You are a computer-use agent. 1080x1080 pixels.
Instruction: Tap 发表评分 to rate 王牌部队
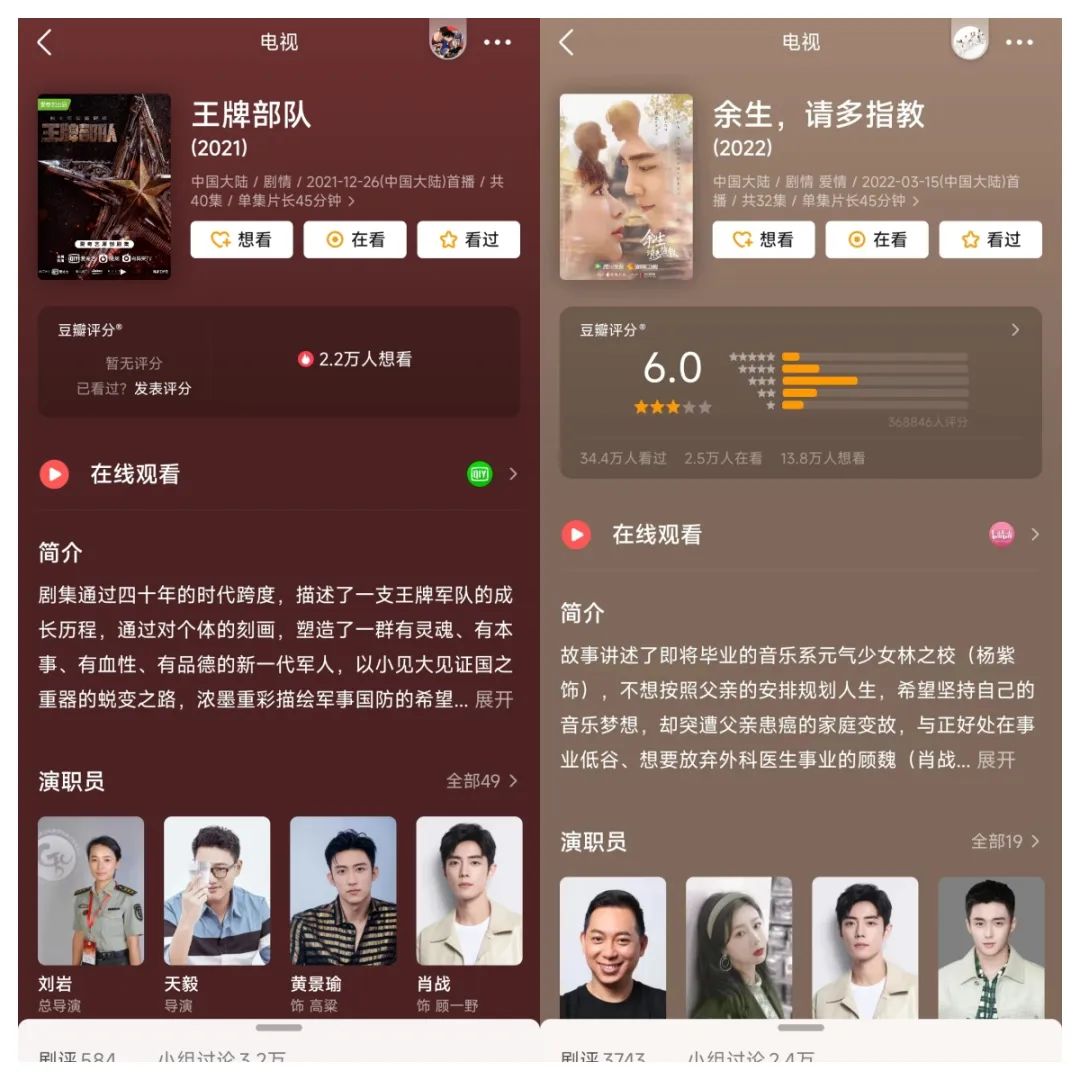coord(163,388)
